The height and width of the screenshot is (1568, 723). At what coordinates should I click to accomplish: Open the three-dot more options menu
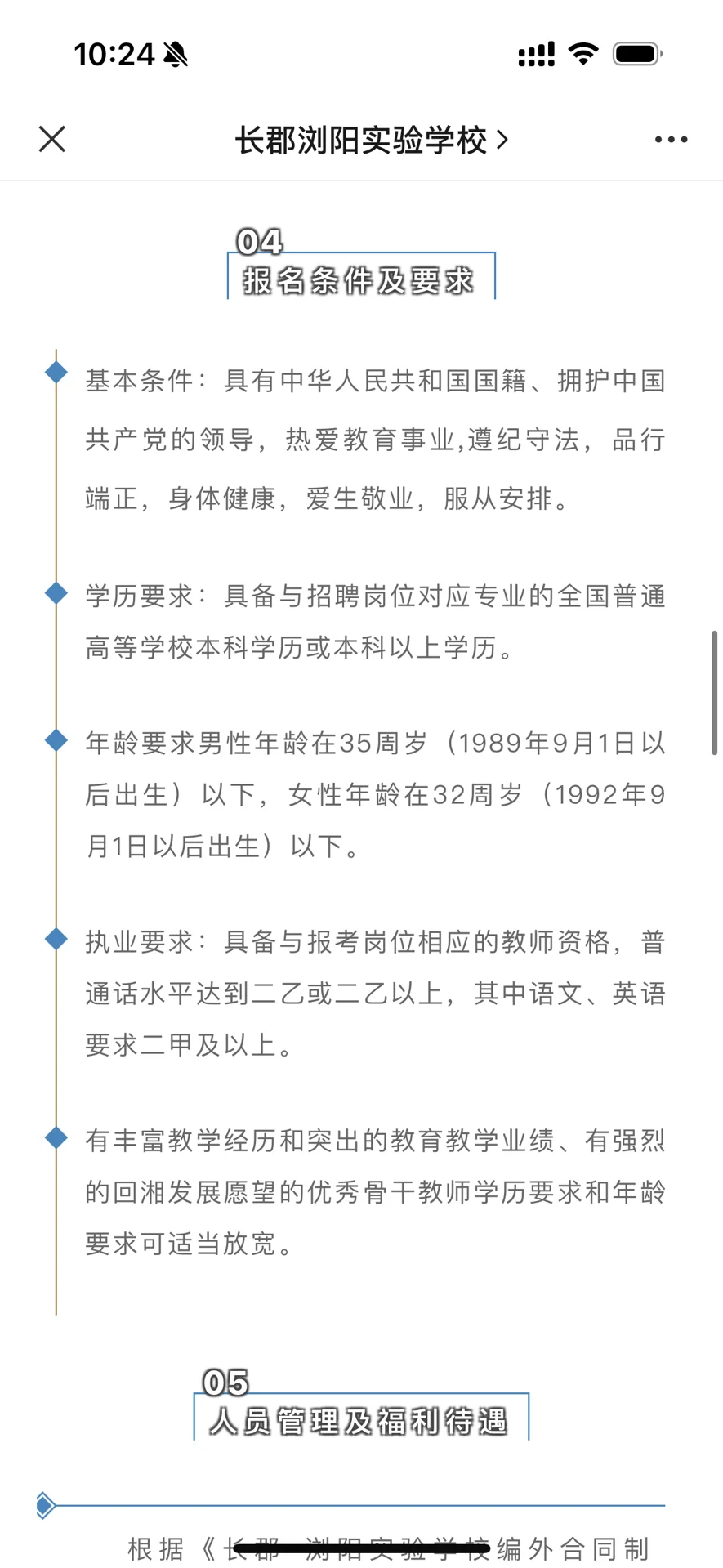[671, 140]
